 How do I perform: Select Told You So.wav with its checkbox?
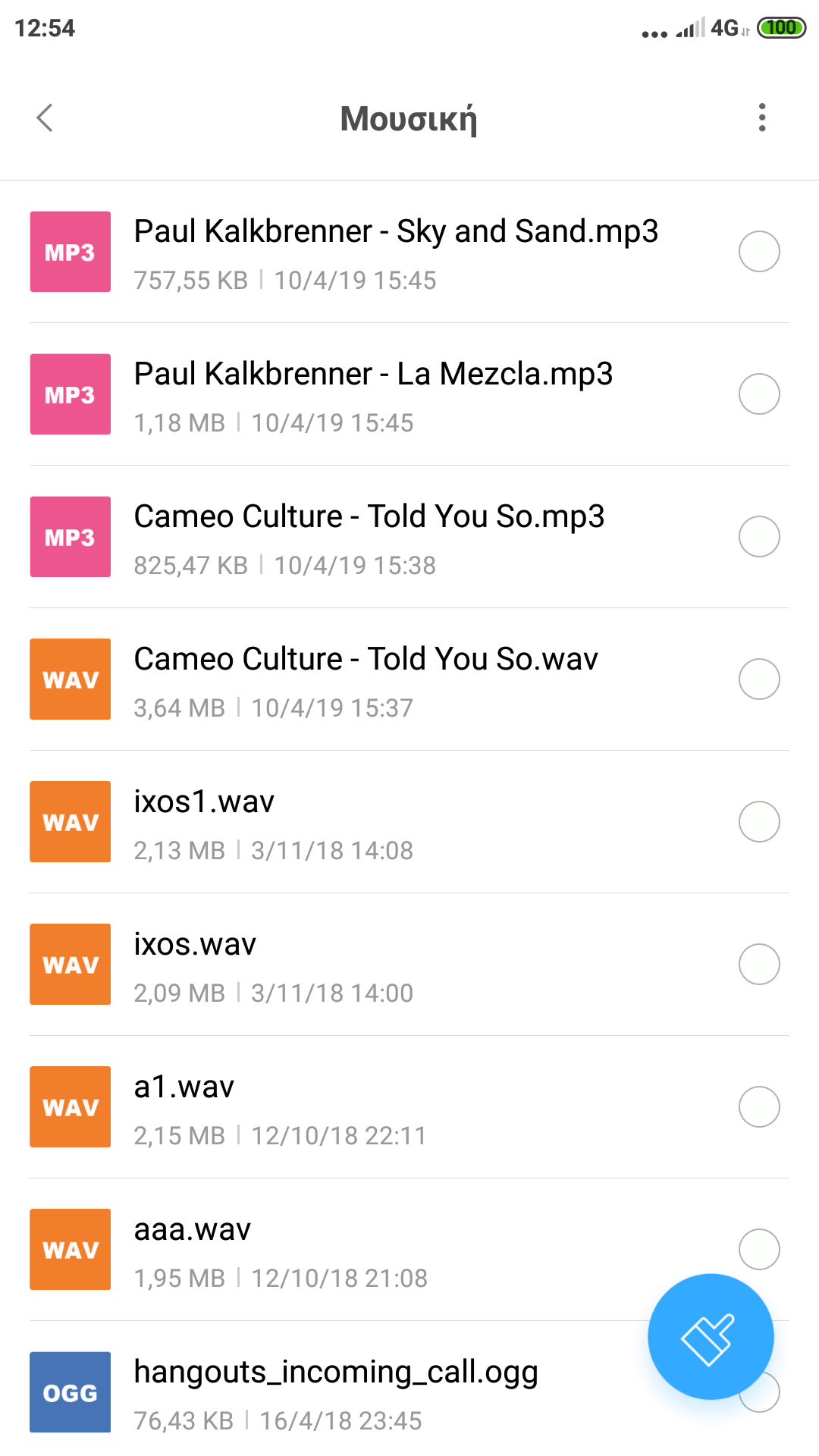759,679
